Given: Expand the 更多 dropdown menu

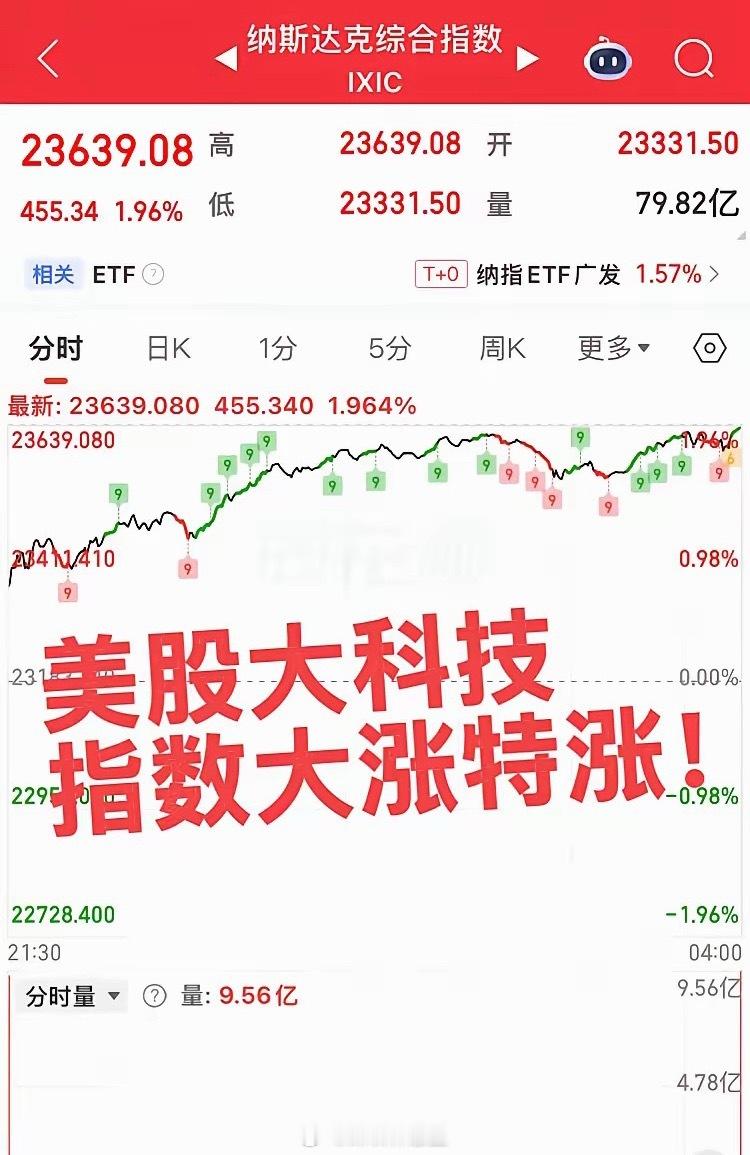Looking at the screenshot, I should click(612, 348).
